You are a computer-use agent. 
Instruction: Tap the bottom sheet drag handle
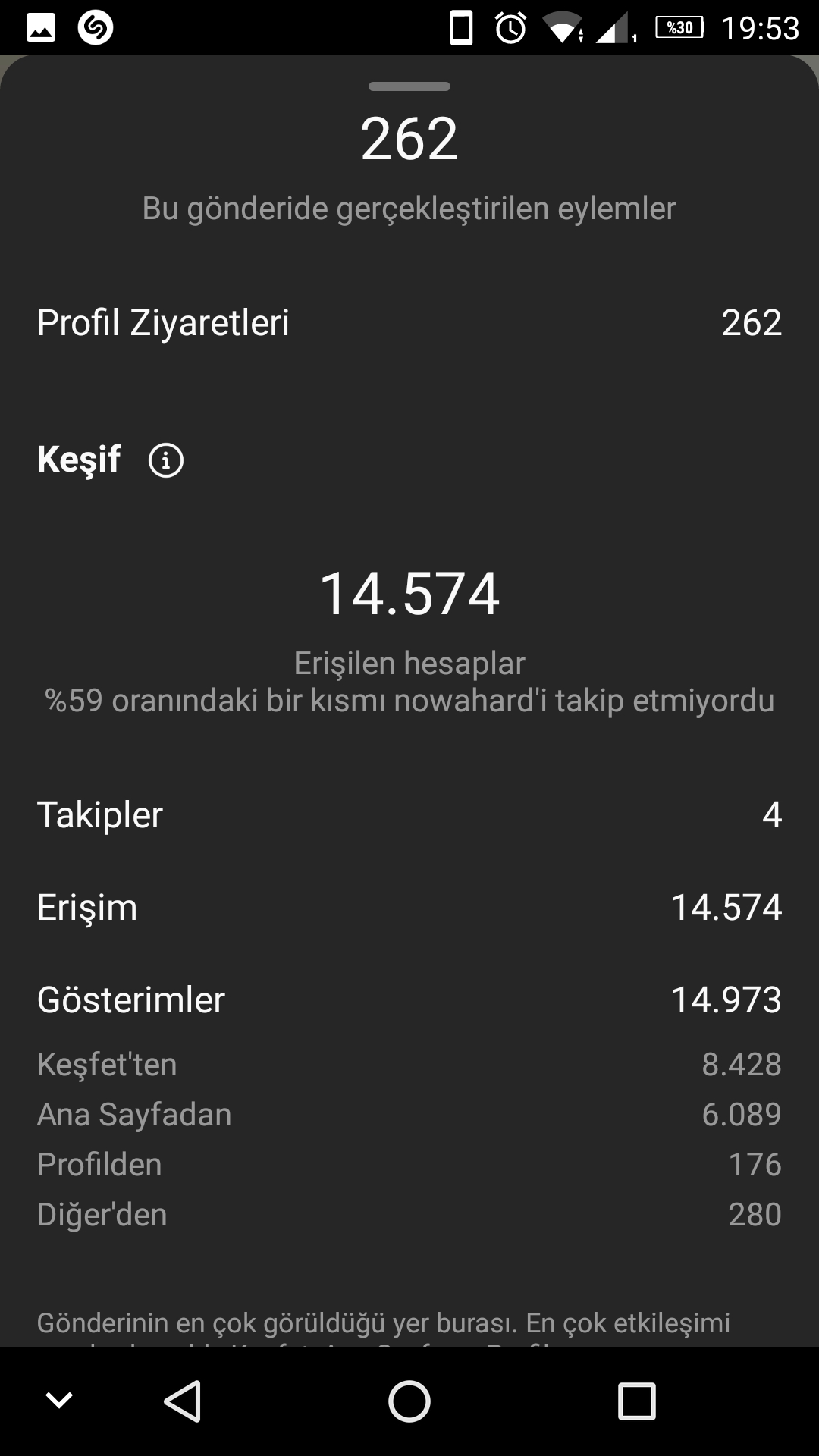coord(409,86)
